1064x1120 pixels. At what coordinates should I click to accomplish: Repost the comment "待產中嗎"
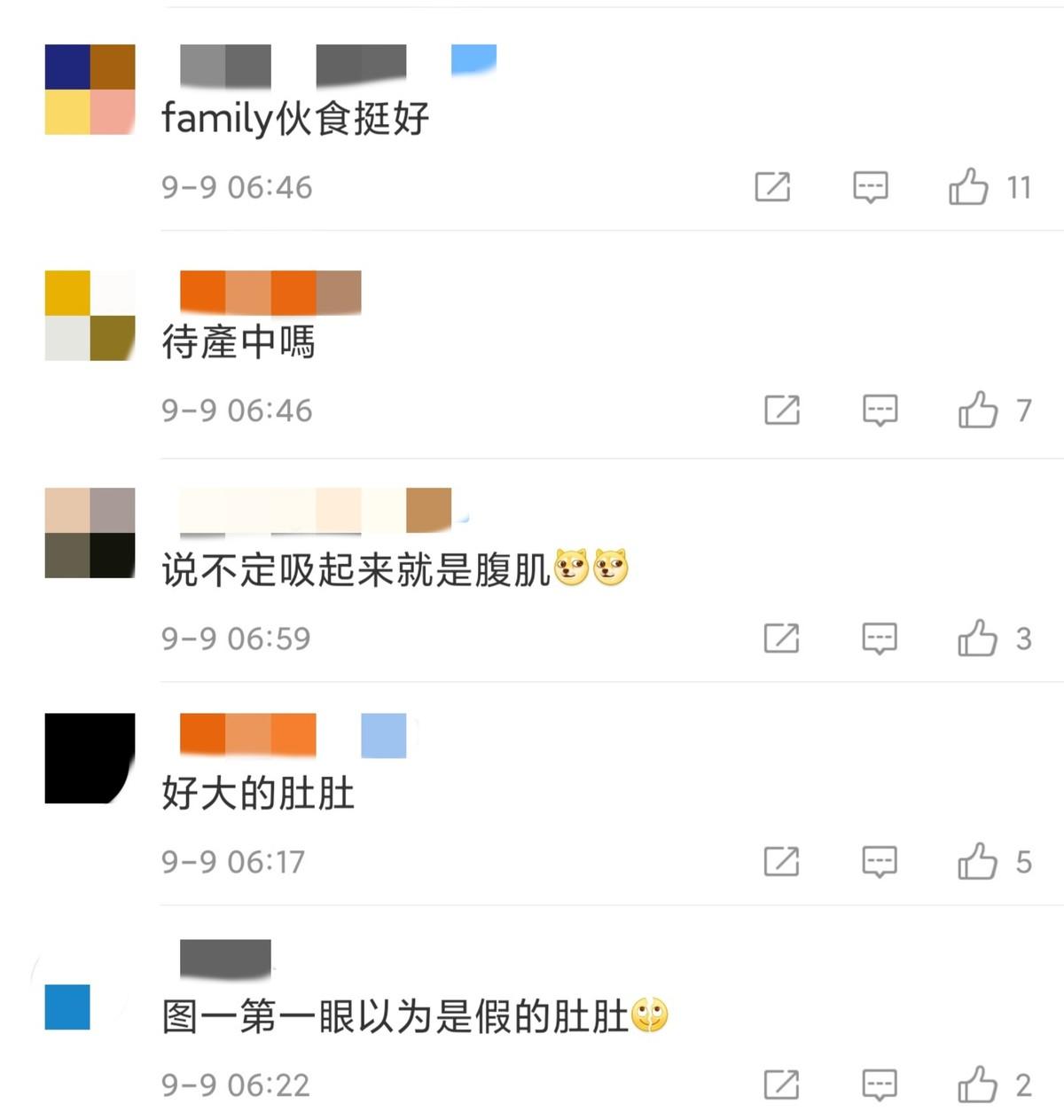(782, 410)
